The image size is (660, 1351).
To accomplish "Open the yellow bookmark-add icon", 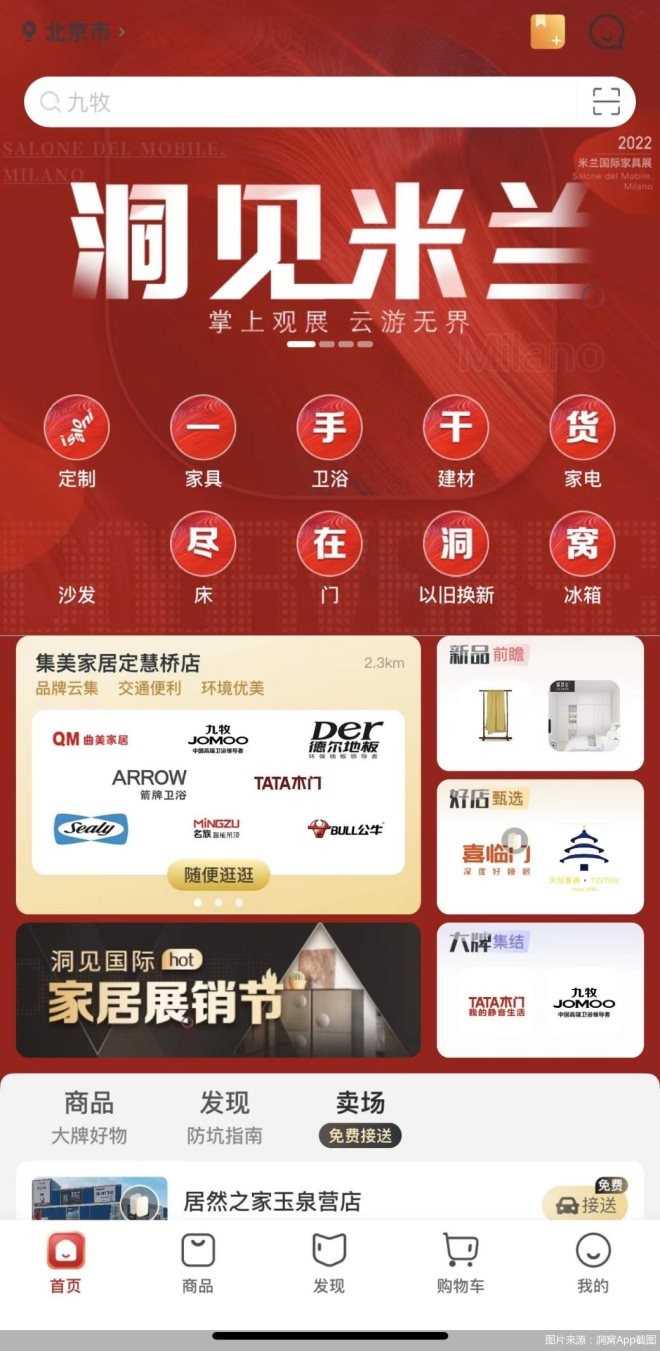I will pos(547,31).
